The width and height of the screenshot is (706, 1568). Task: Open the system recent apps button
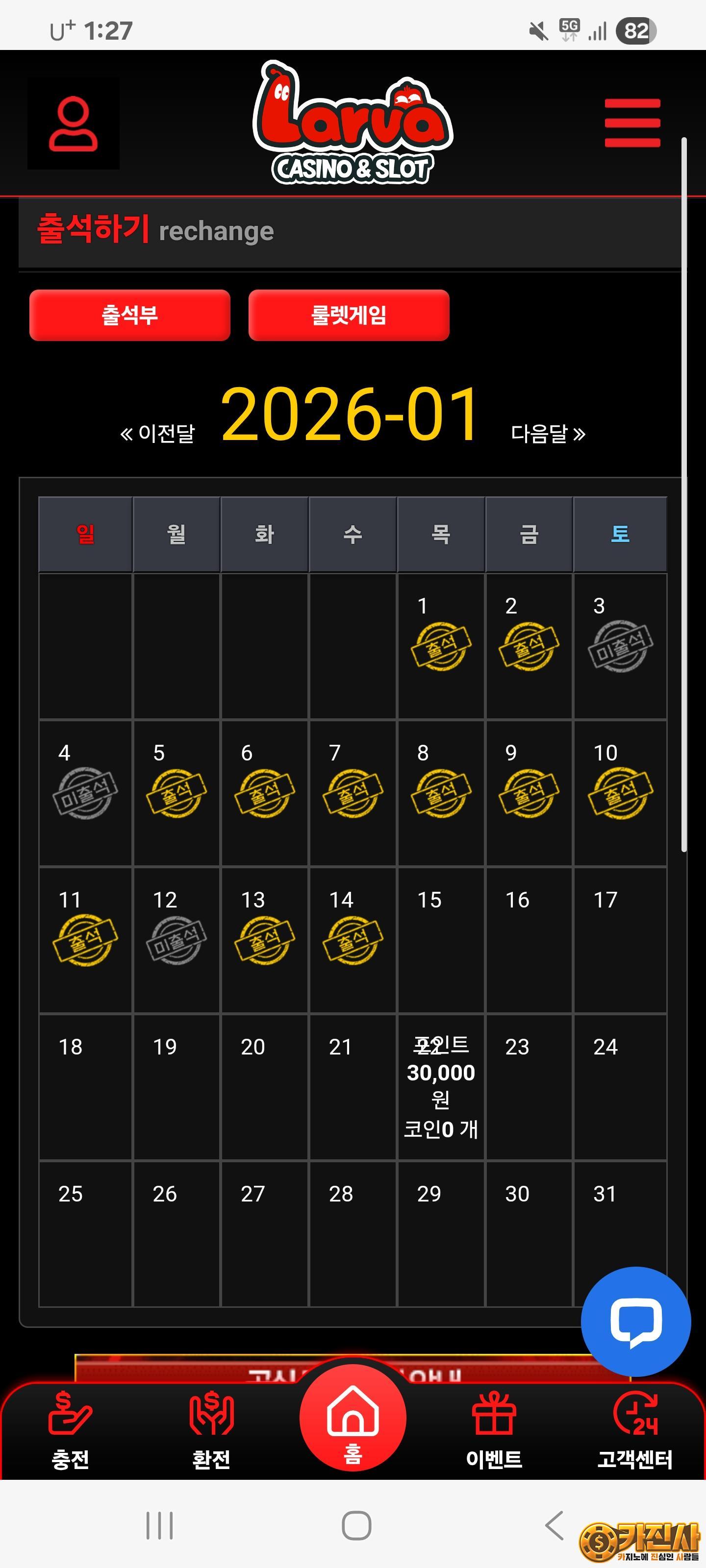tap(160, 1526)
